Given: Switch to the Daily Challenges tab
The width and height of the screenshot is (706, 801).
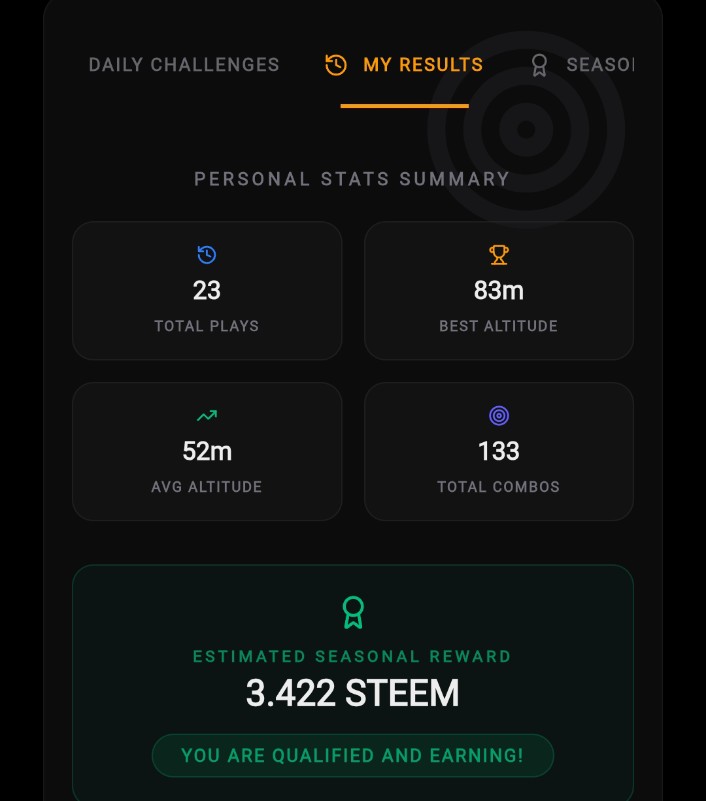Looking at the screenshot, I should [184, 65].
